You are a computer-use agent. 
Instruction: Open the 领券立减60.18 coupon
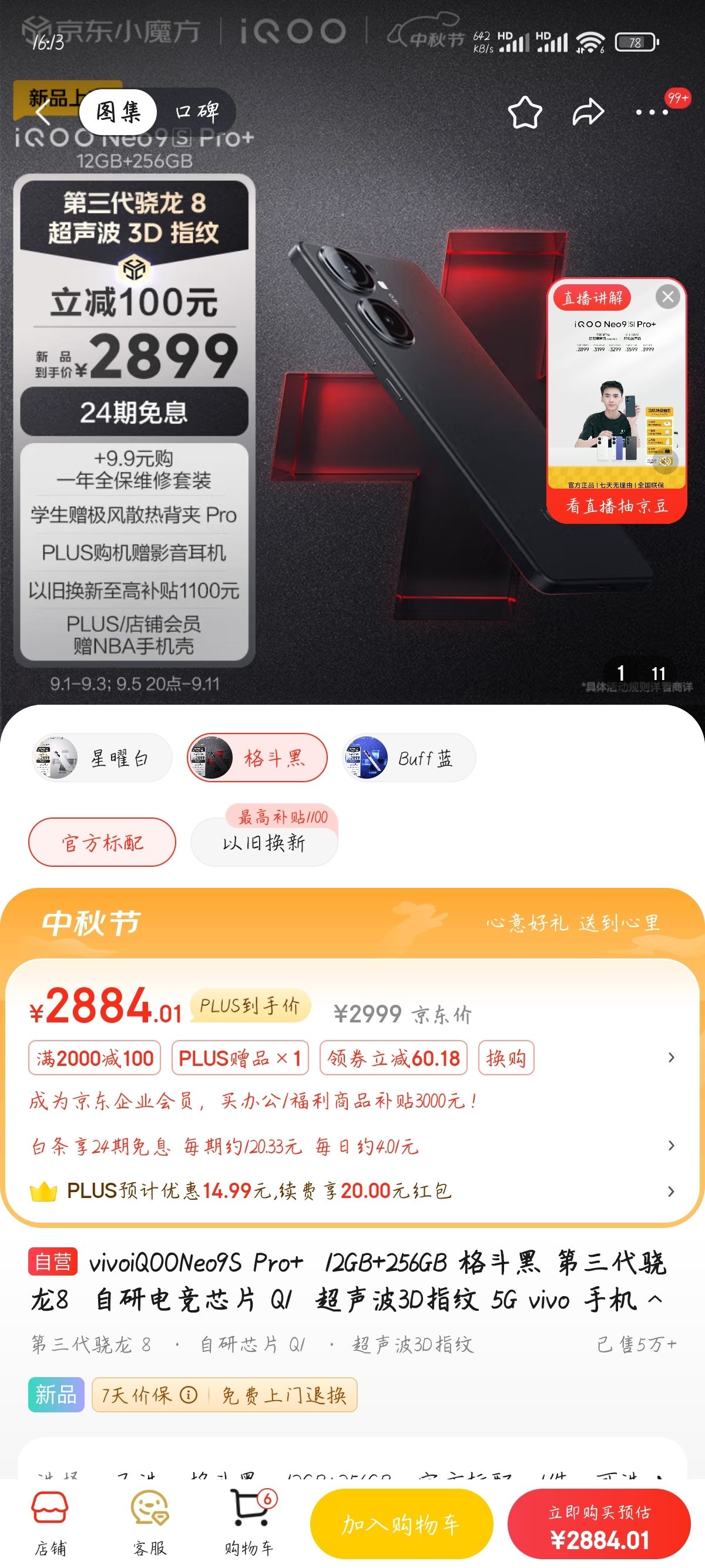(393, 1058)
